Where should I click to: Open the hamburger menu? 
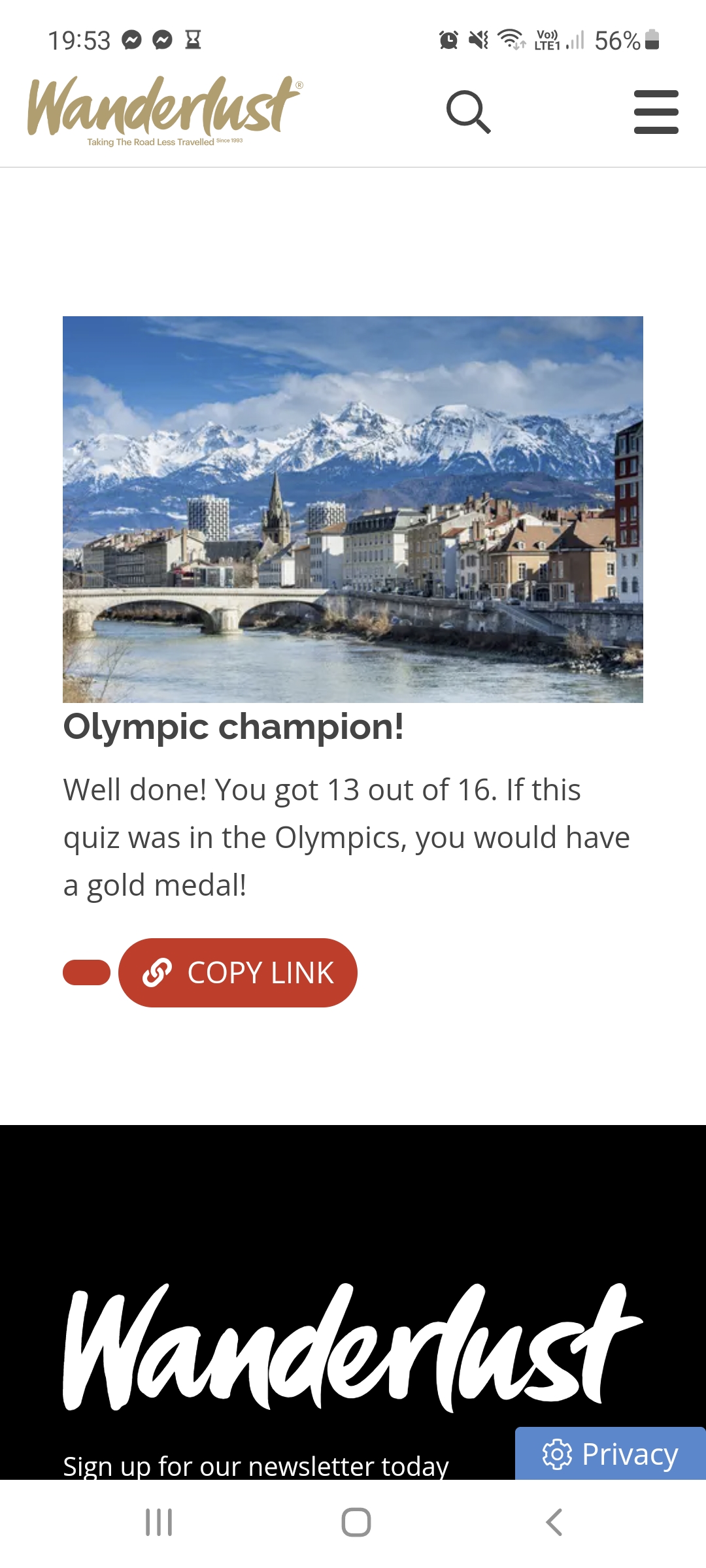[656, 112]
